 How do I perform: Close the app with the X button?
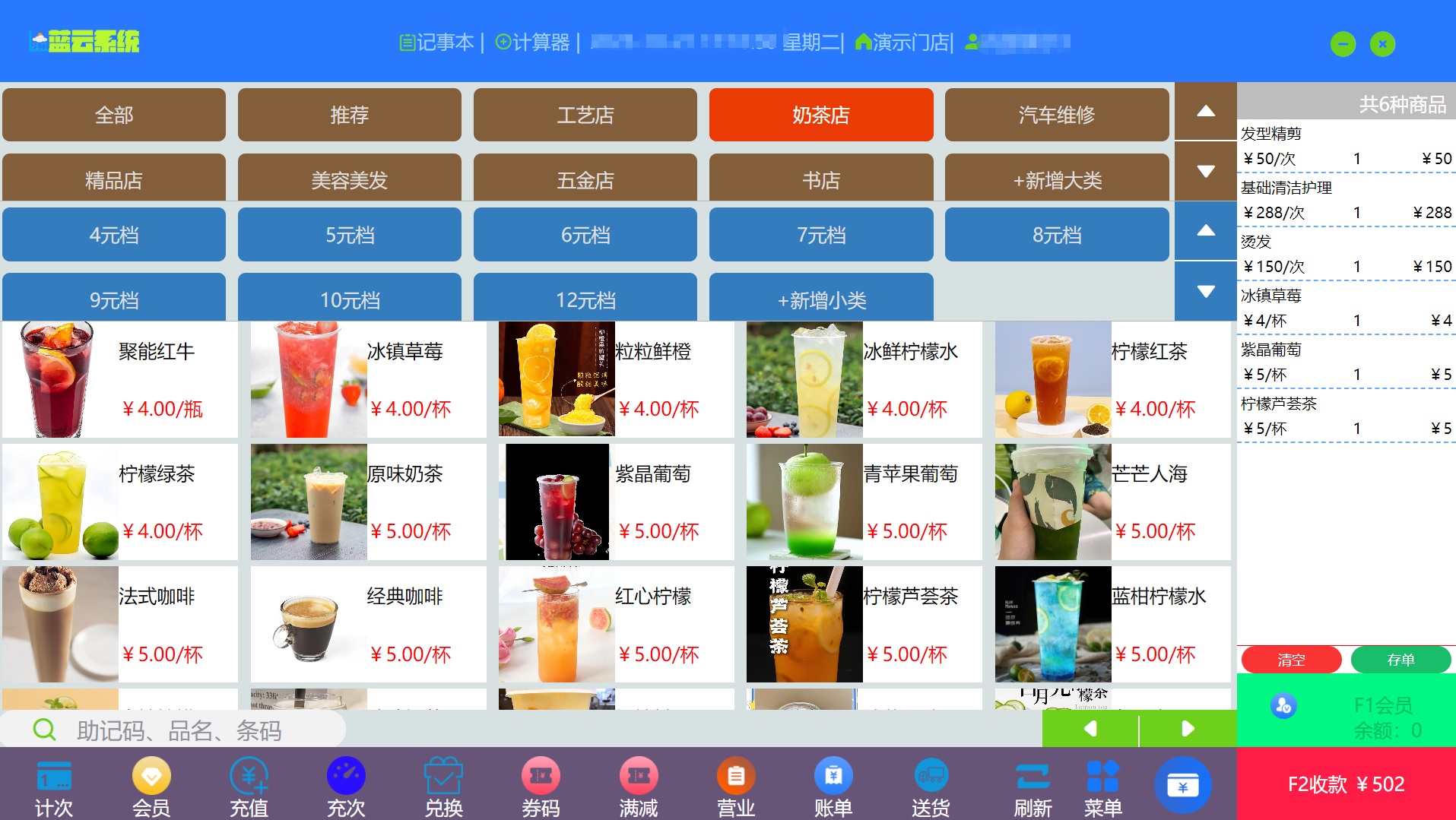[1382, 44]
